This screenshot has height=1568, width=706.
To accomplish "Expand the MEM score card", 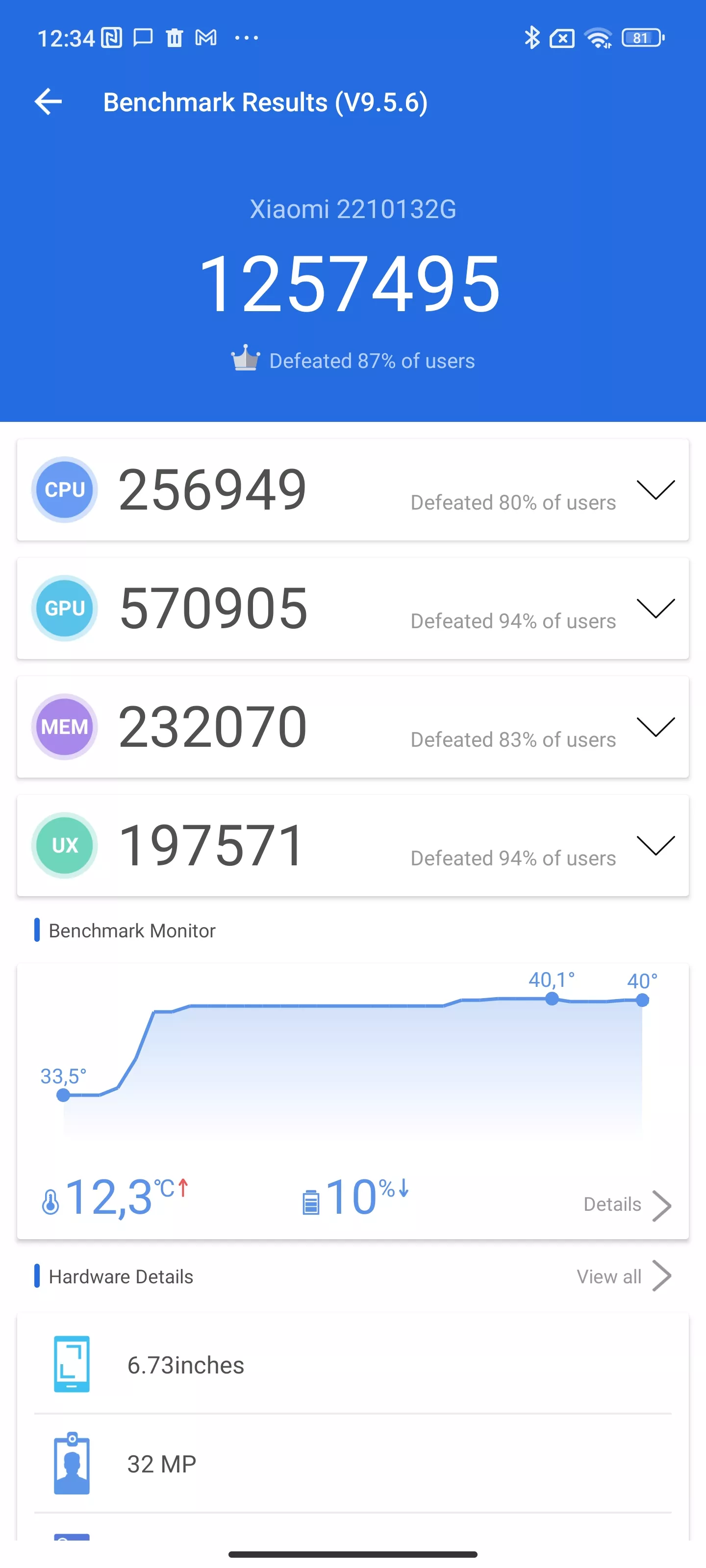I will [x=656, y=726].
